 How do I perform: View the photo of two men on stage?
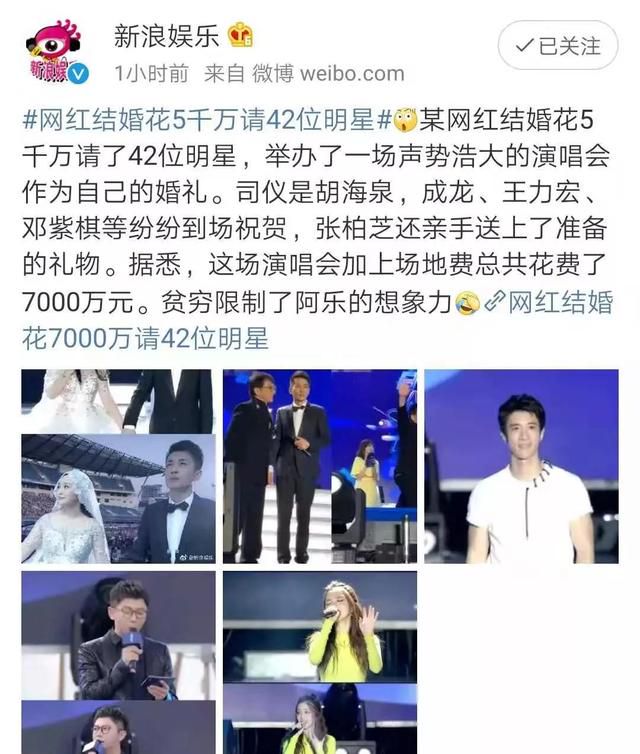(320, 466)
